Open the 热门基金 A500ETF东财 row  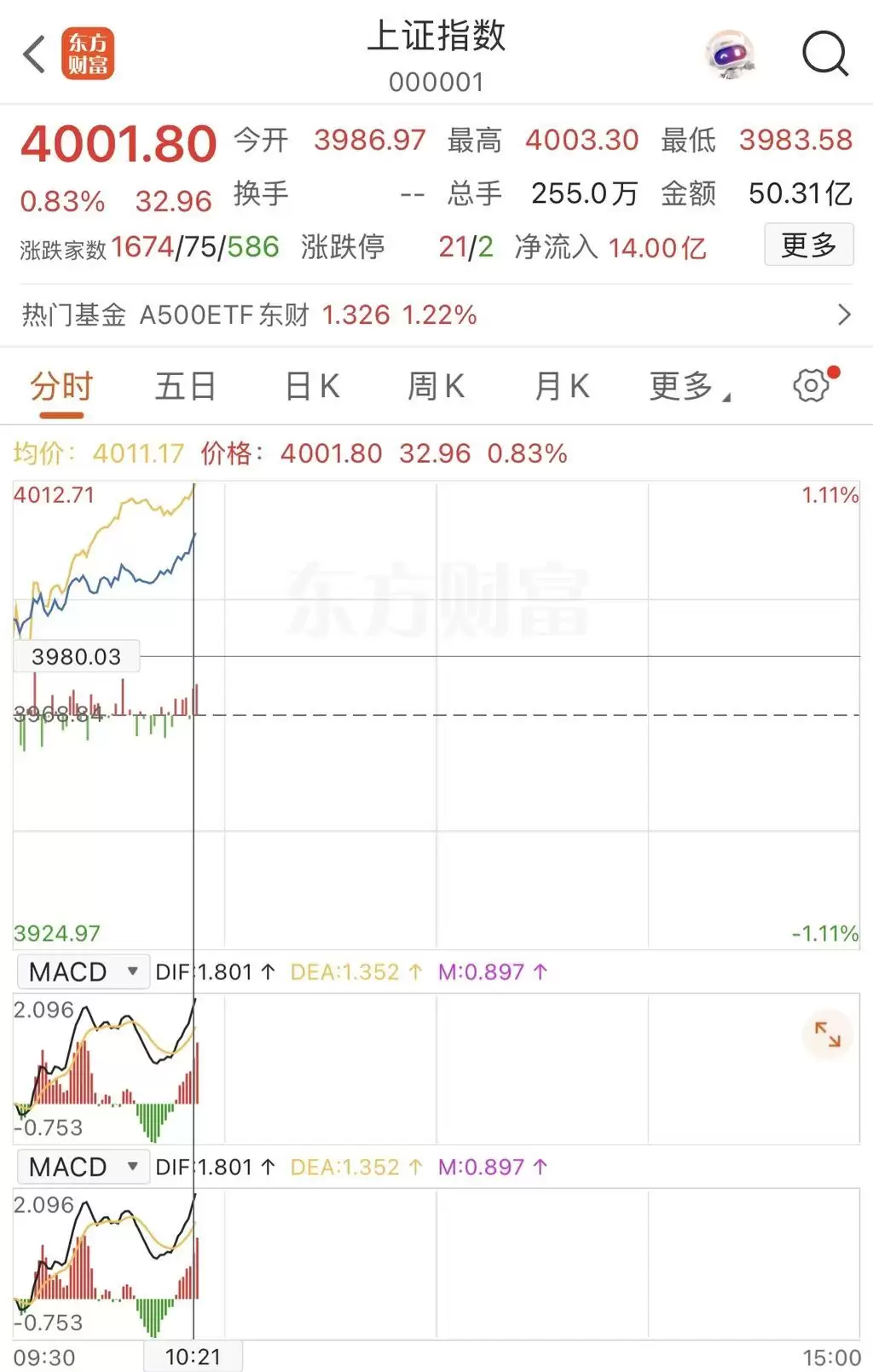coord(436,314)
